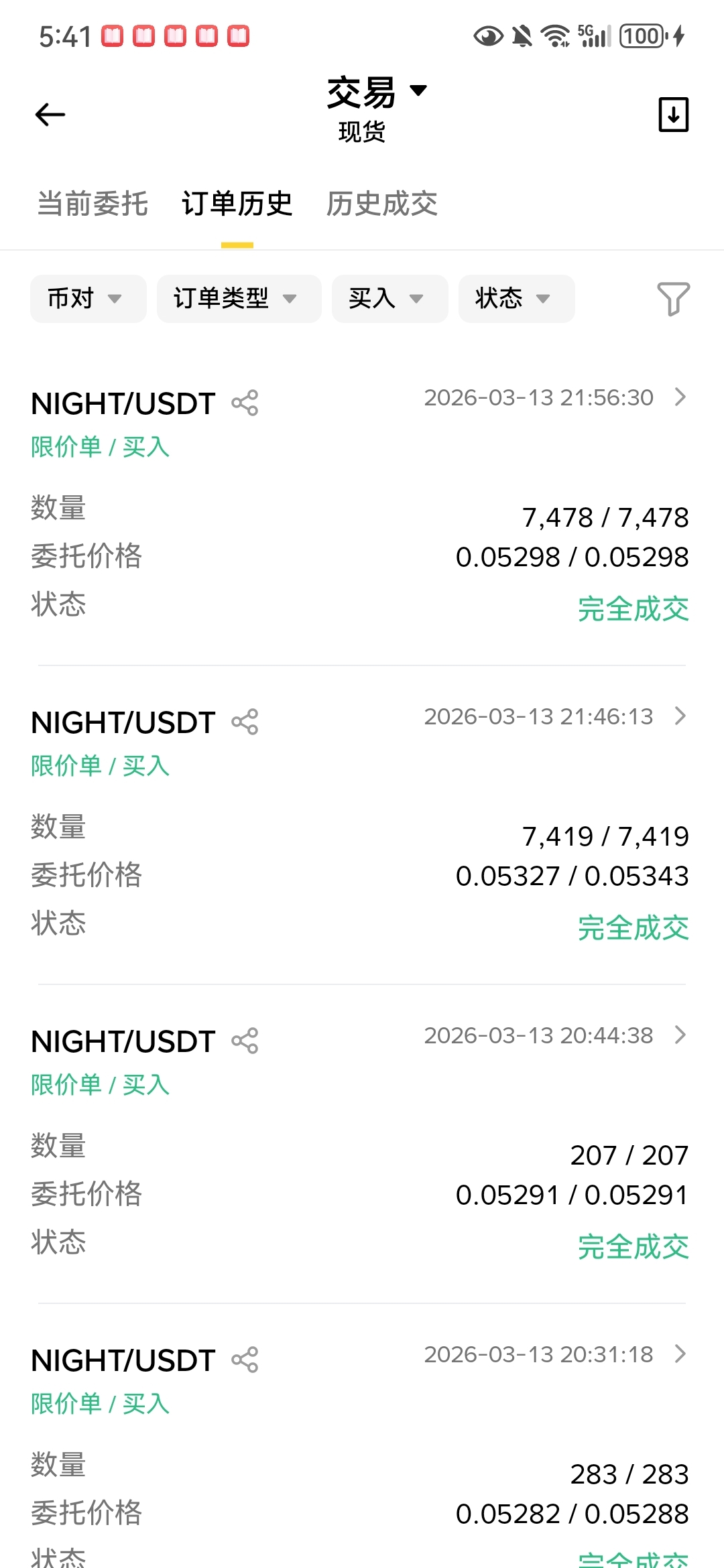
Task: Change the 买入 side filter
Action: point(389,299)
